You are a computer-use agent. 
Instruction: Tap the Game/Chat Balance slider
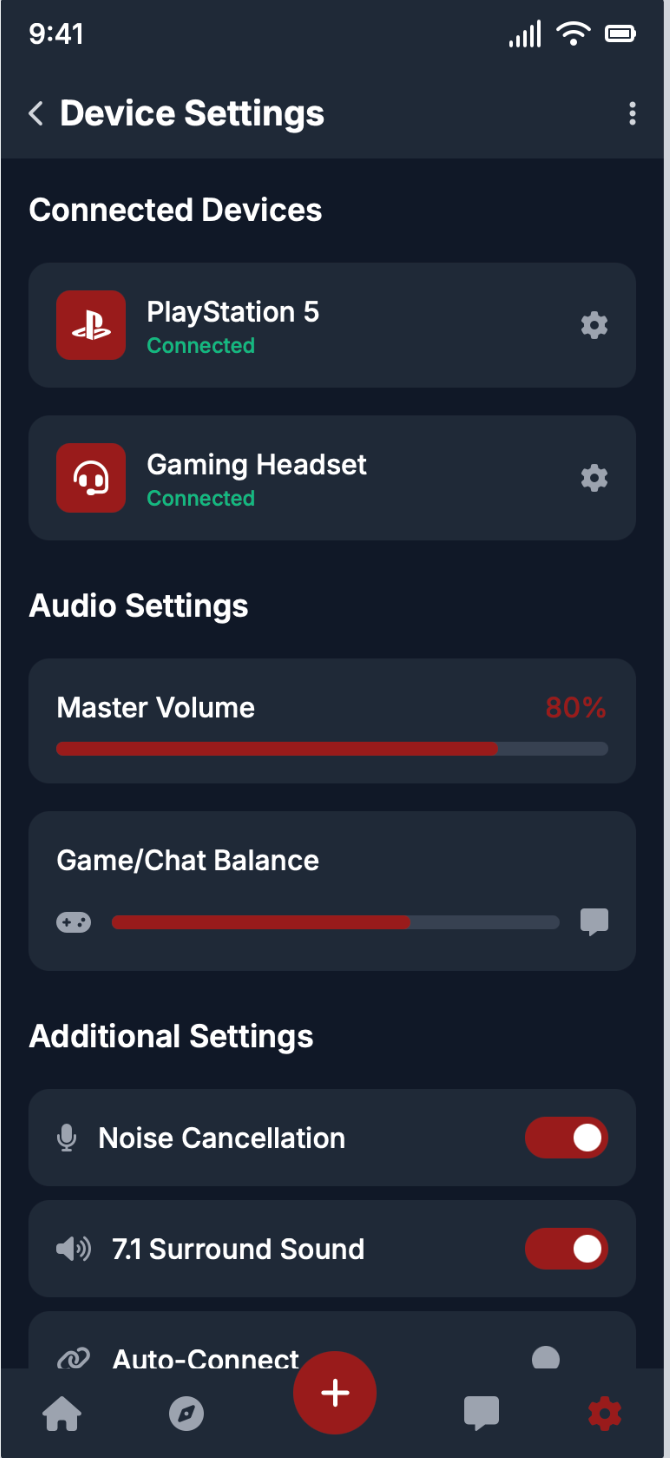tap(335, 922)
